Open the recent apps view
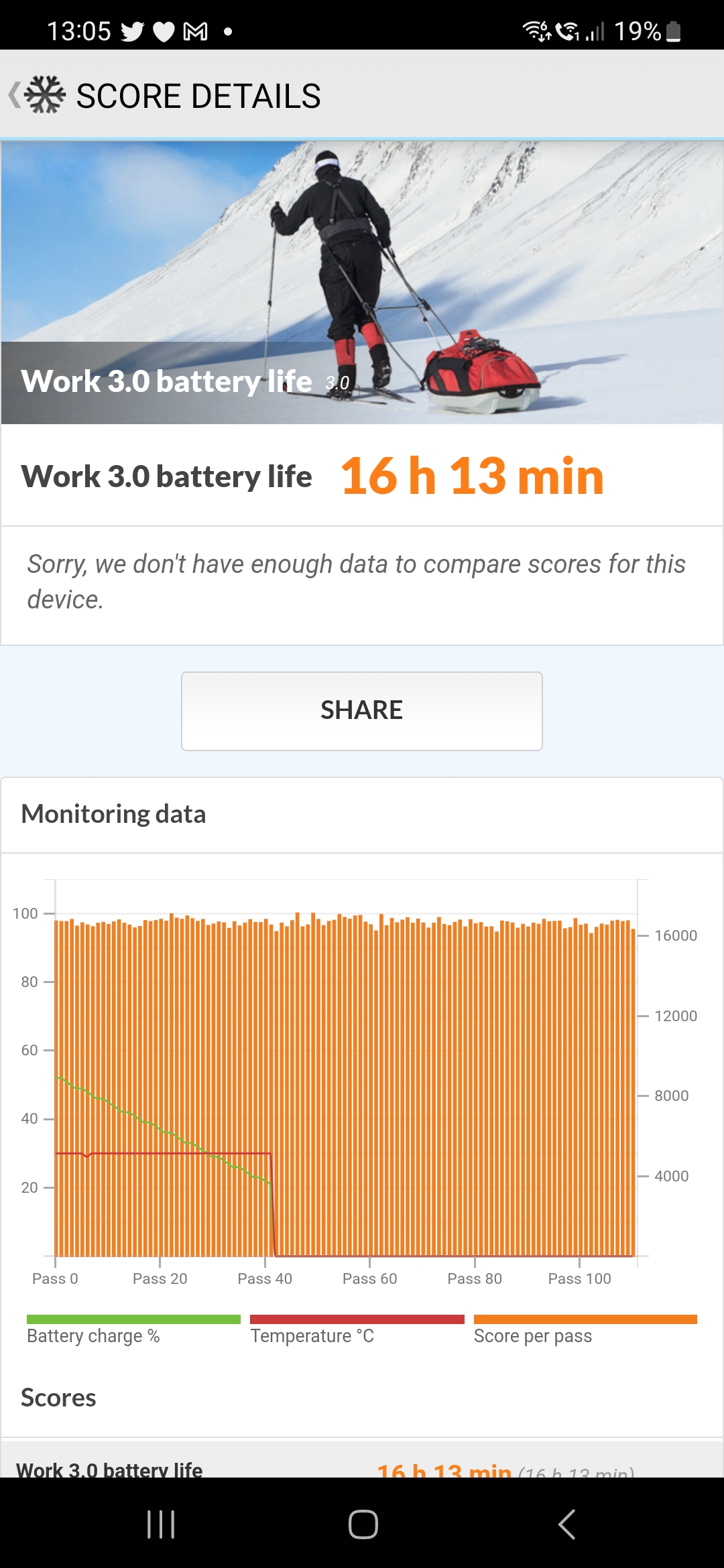Viewport: 724px width, 1568px height. 161,1524
